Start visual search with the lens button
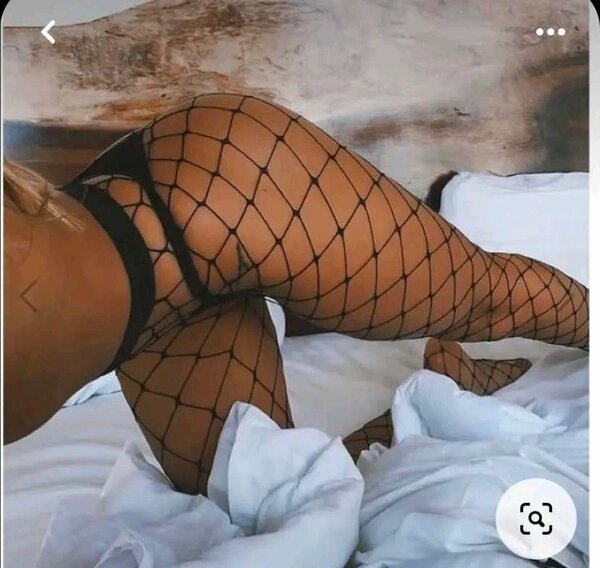The image size is (600, 568). tap(536, 518)
